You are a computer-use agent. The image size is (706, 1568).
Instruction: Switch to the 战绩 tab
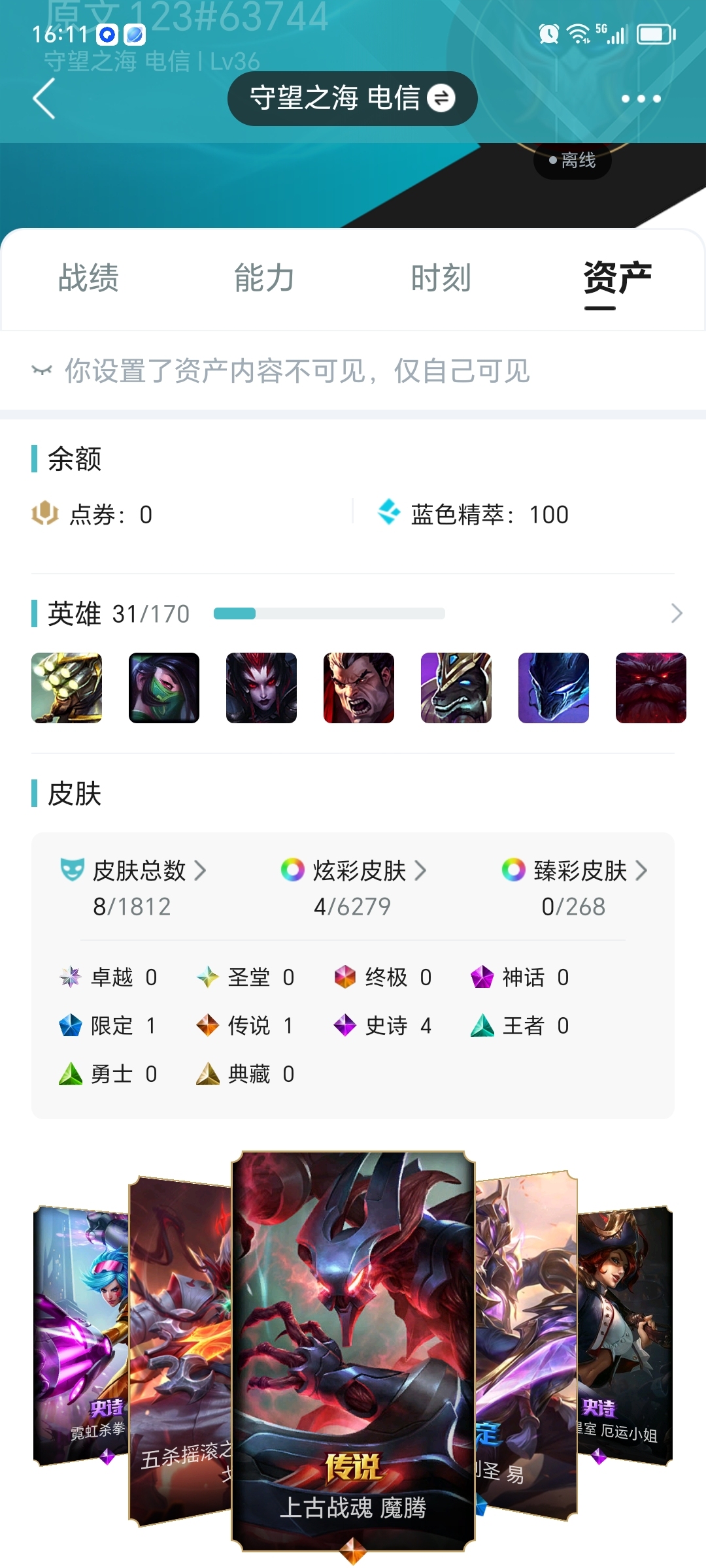pos(88,278)
